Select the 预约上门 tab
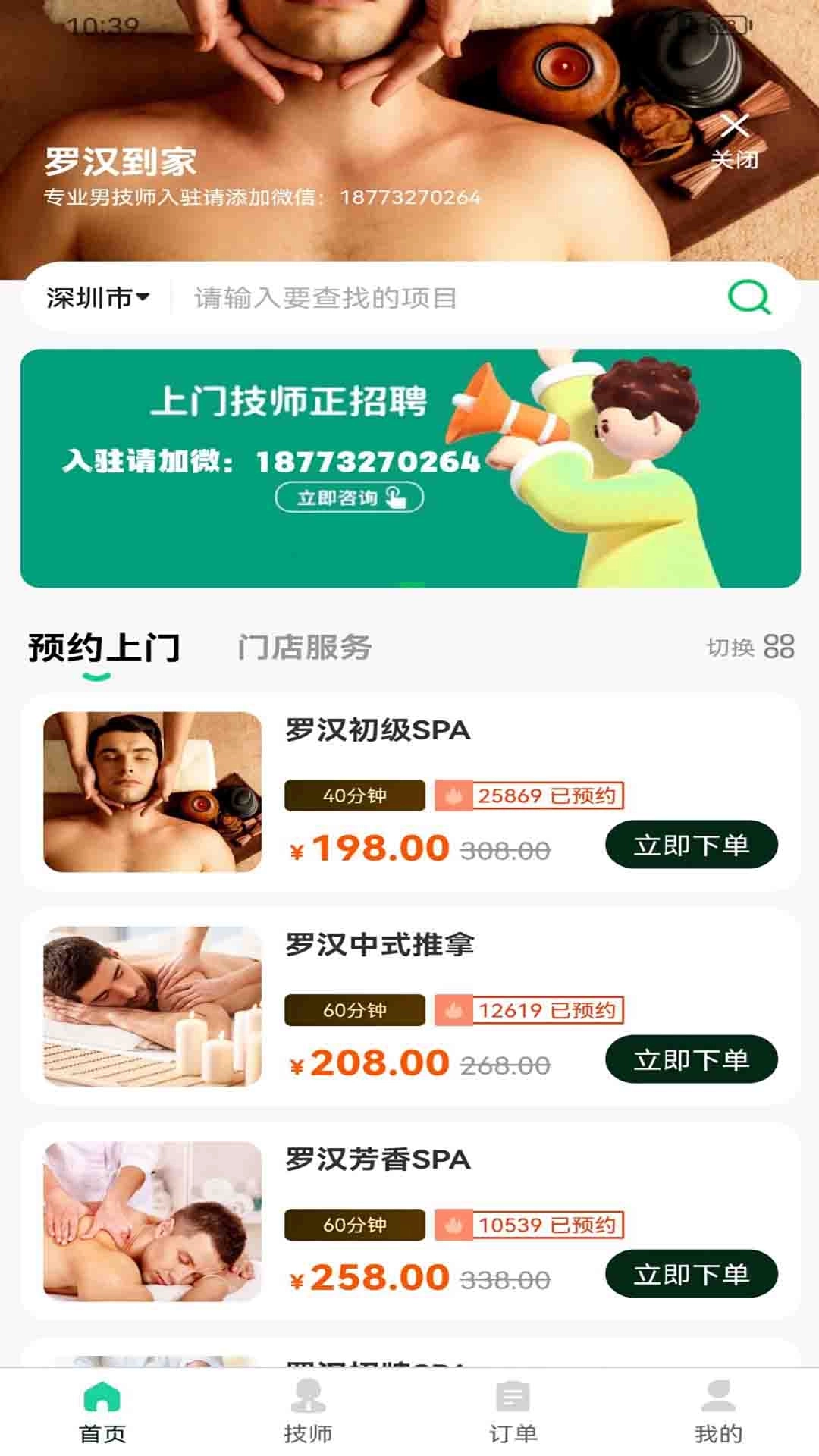This screenshot has width=819, height=1456. pyautogui.click(x=102, y=648)
